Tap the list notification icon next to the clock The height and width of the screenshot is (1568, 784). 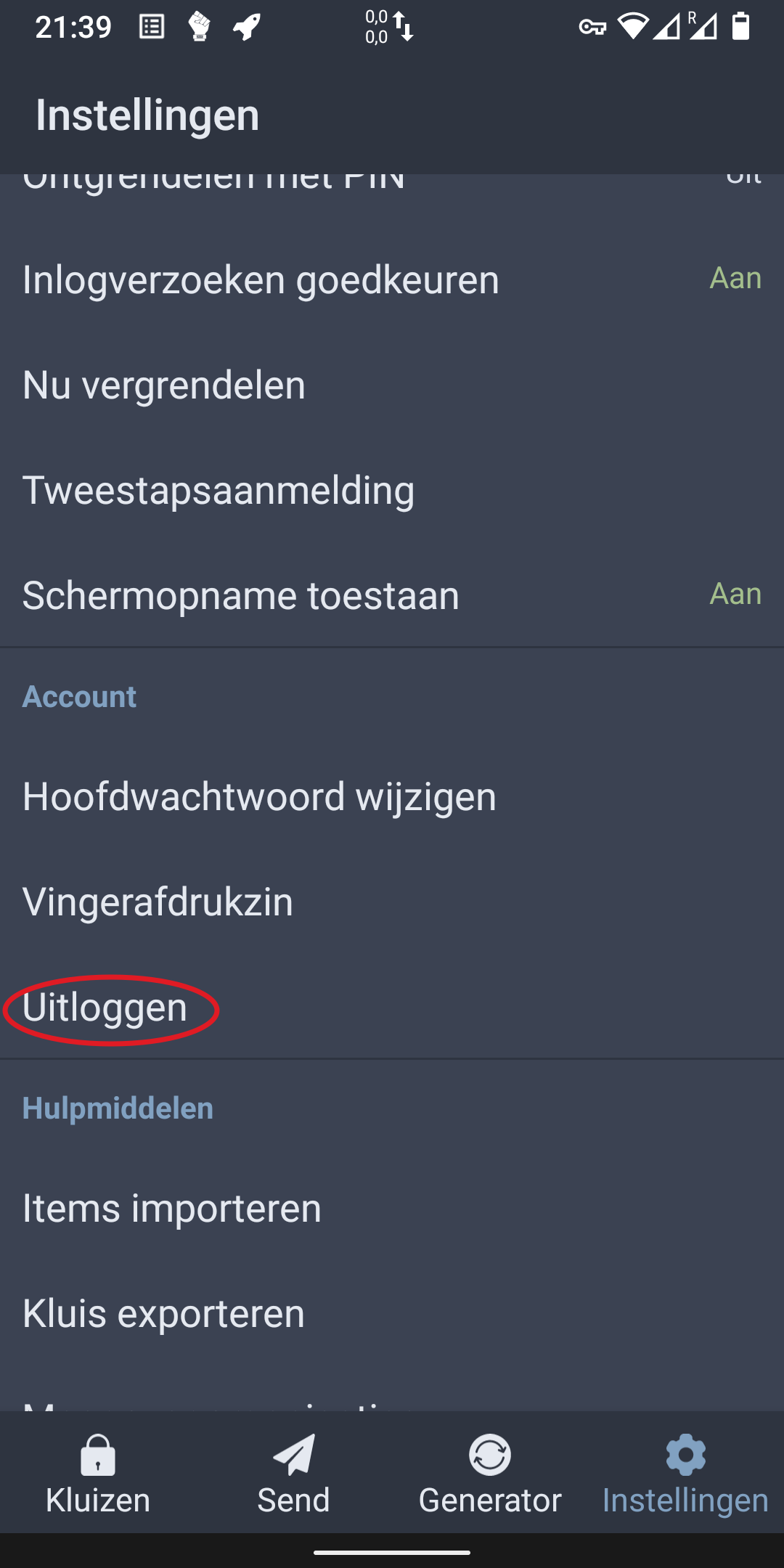150,28
